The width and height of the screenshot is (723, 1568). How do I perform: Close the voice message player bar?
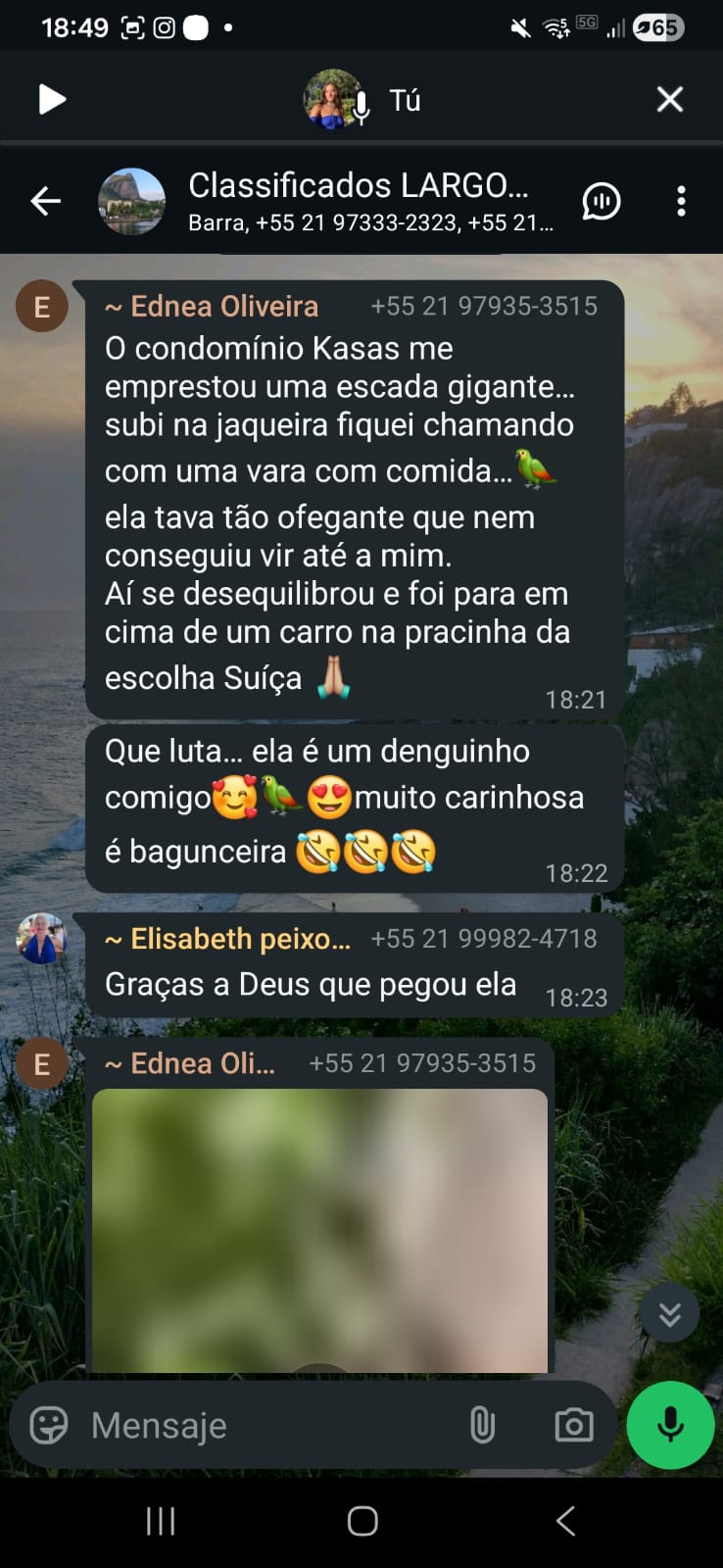coord(670,99)
